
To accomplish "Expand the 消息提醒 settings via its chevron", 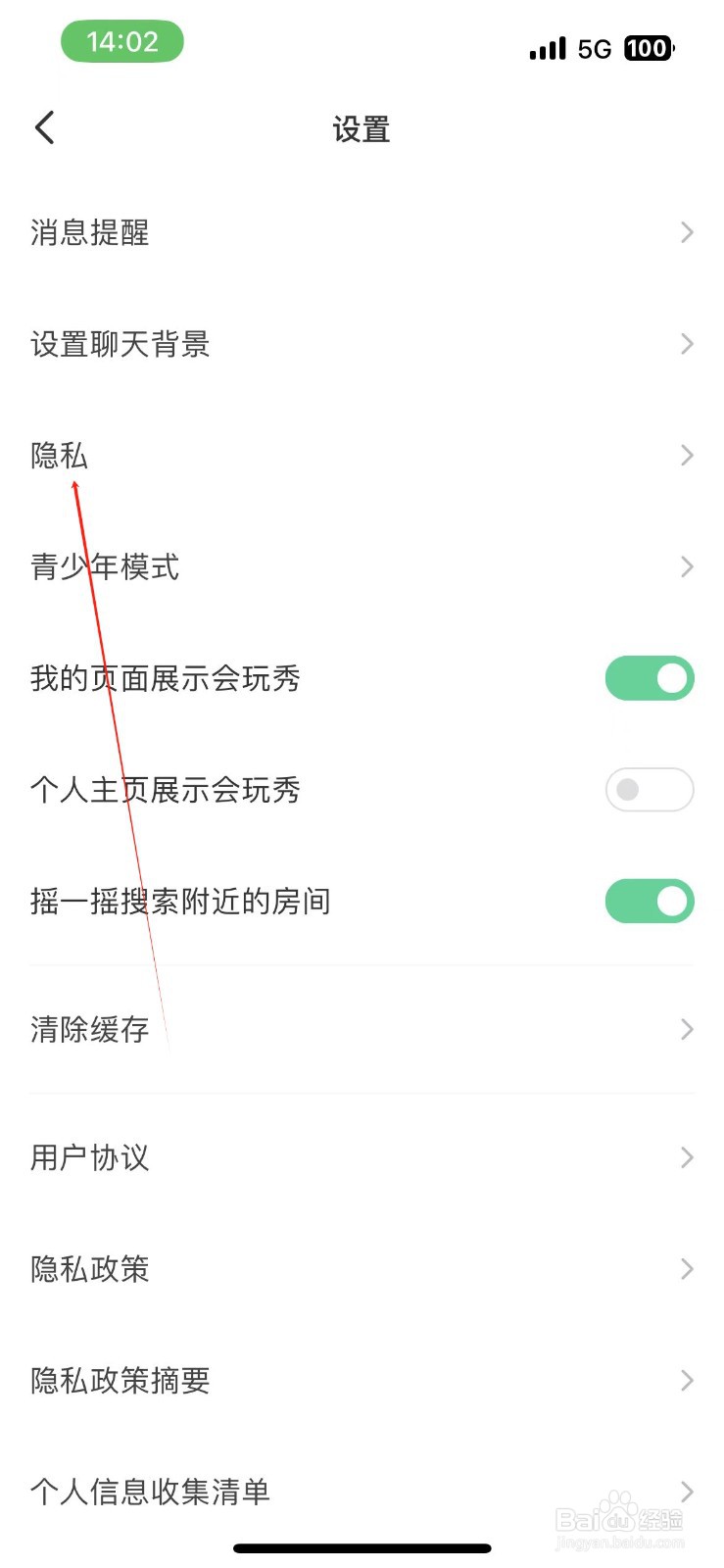I will coord(686,232).
